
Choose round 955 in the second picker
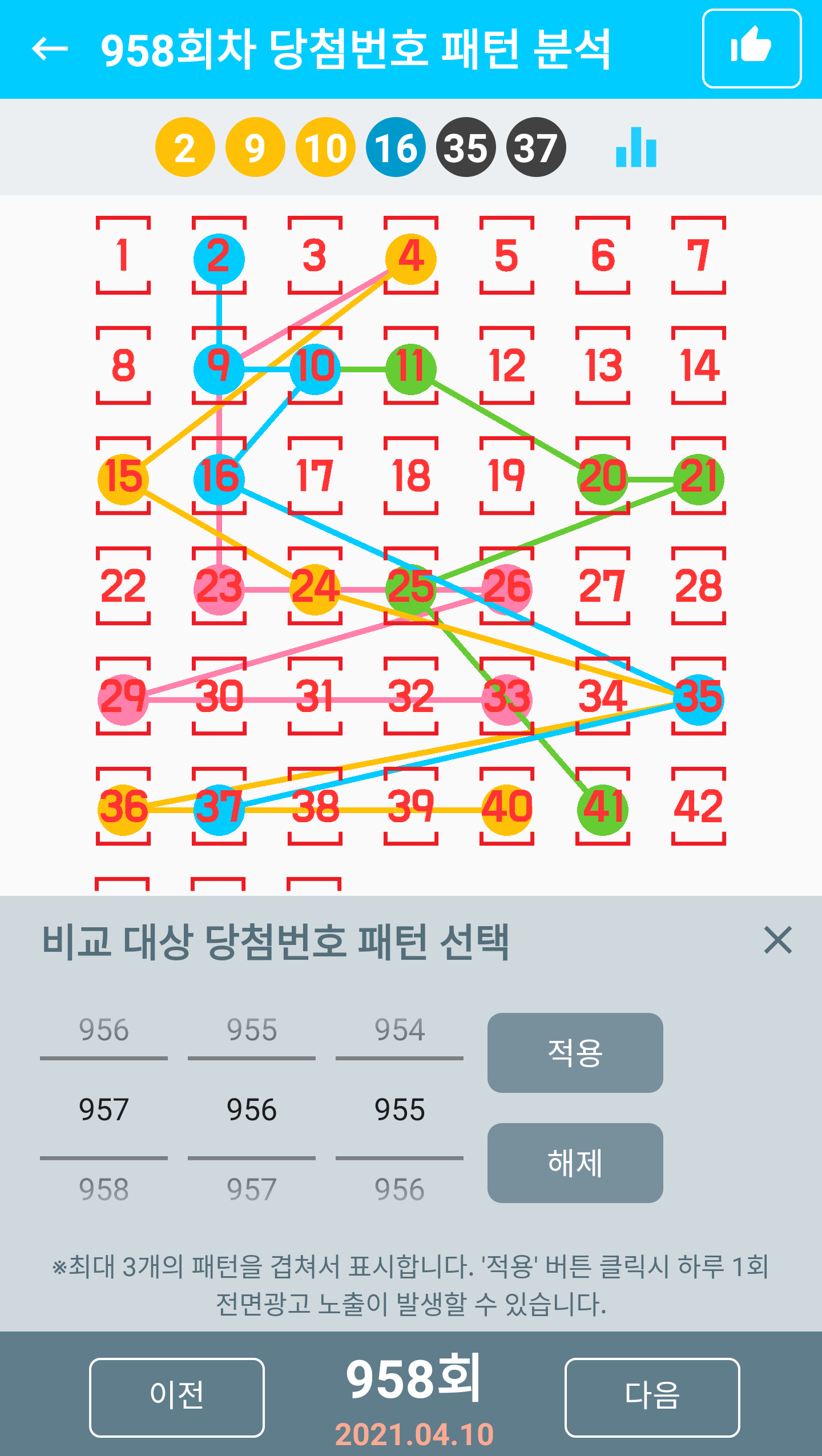[x=252, y=1030]
